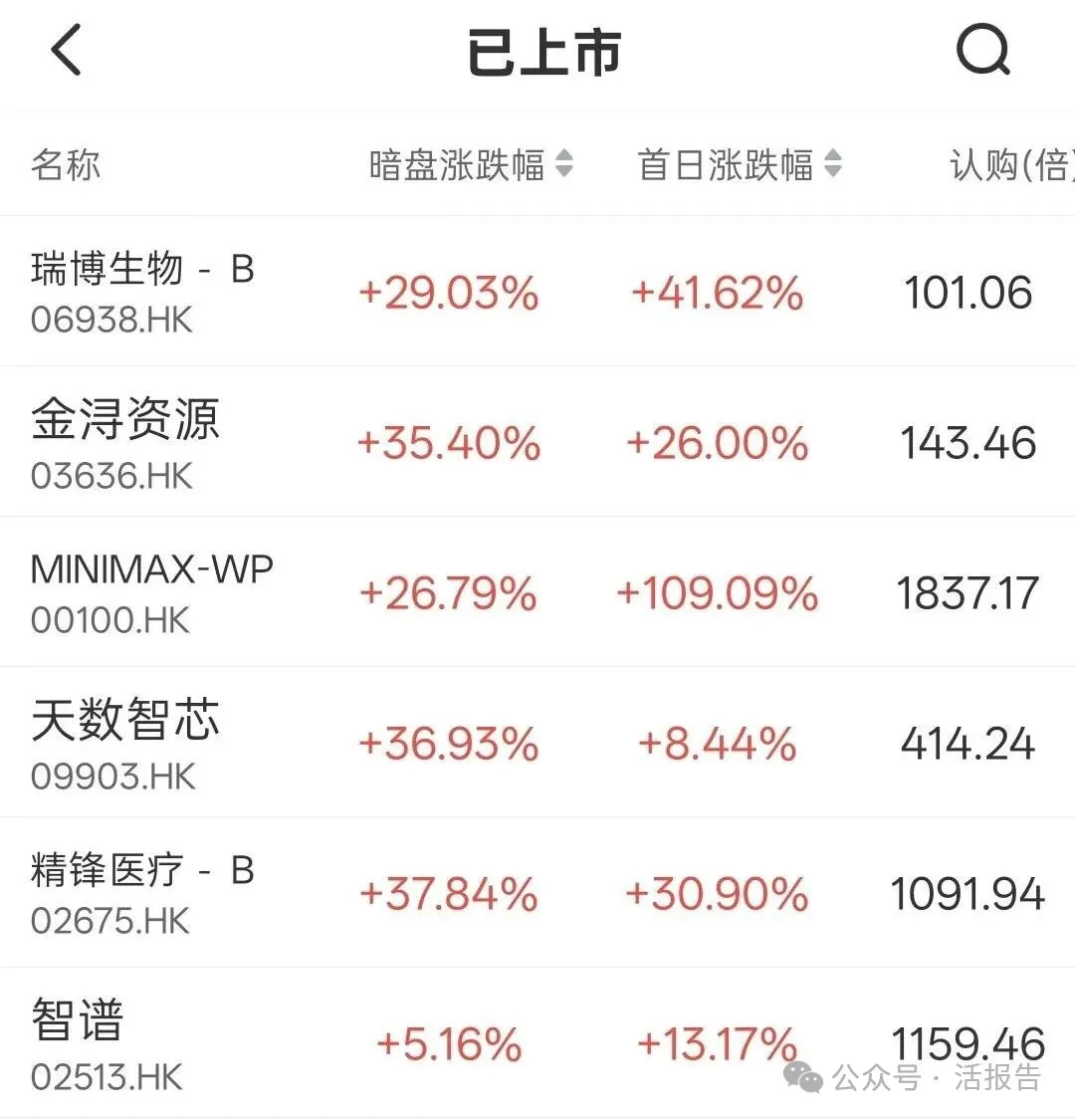Open the search icon

(x=983, y=50)
